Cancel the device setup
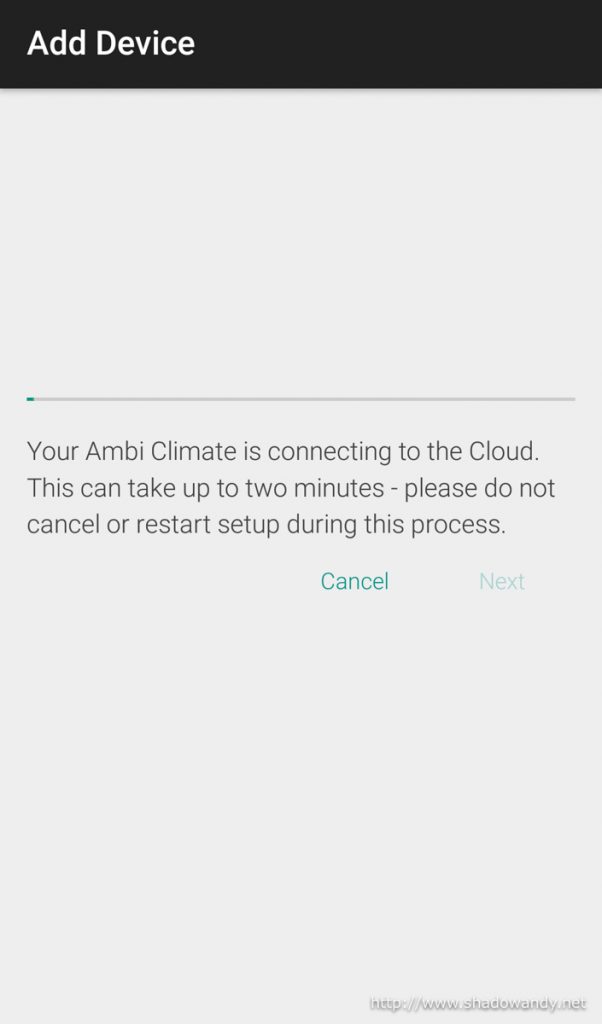The width and height of the screenshot is (602, 1024). [355, 581]
